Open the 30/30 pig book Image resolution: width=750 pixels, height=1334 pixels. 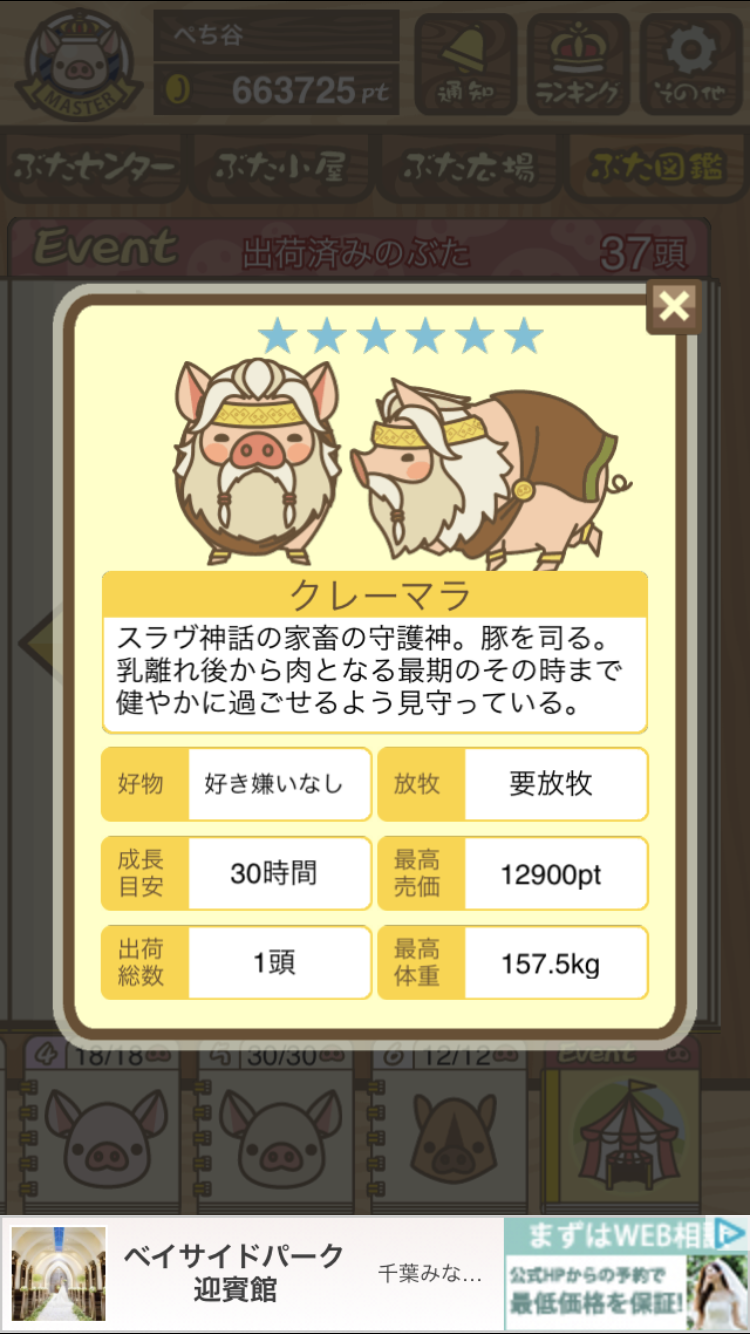tap(280, 1125)
